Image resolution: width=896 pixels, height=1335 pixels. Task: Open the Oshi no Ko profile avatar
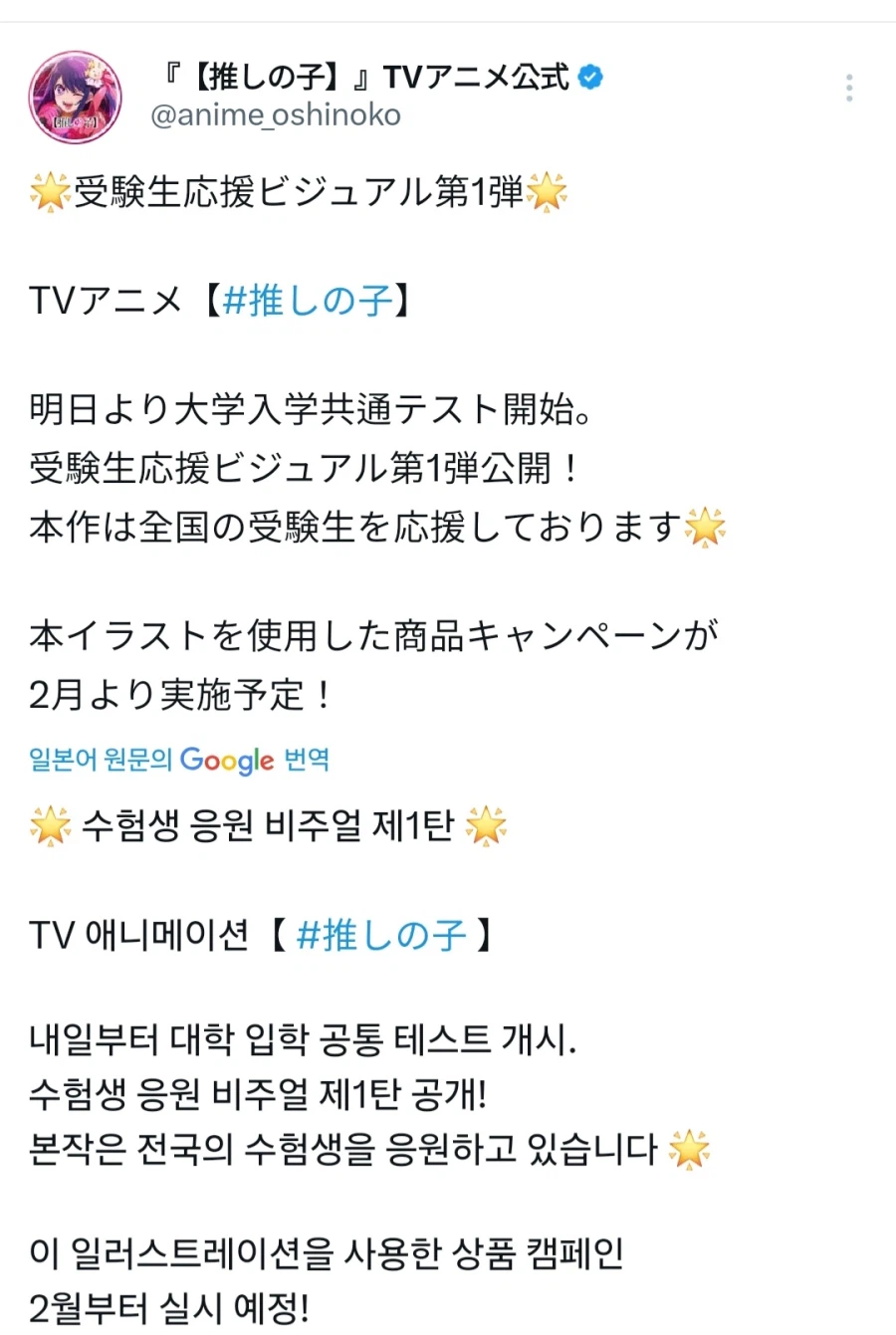point(75,98)
